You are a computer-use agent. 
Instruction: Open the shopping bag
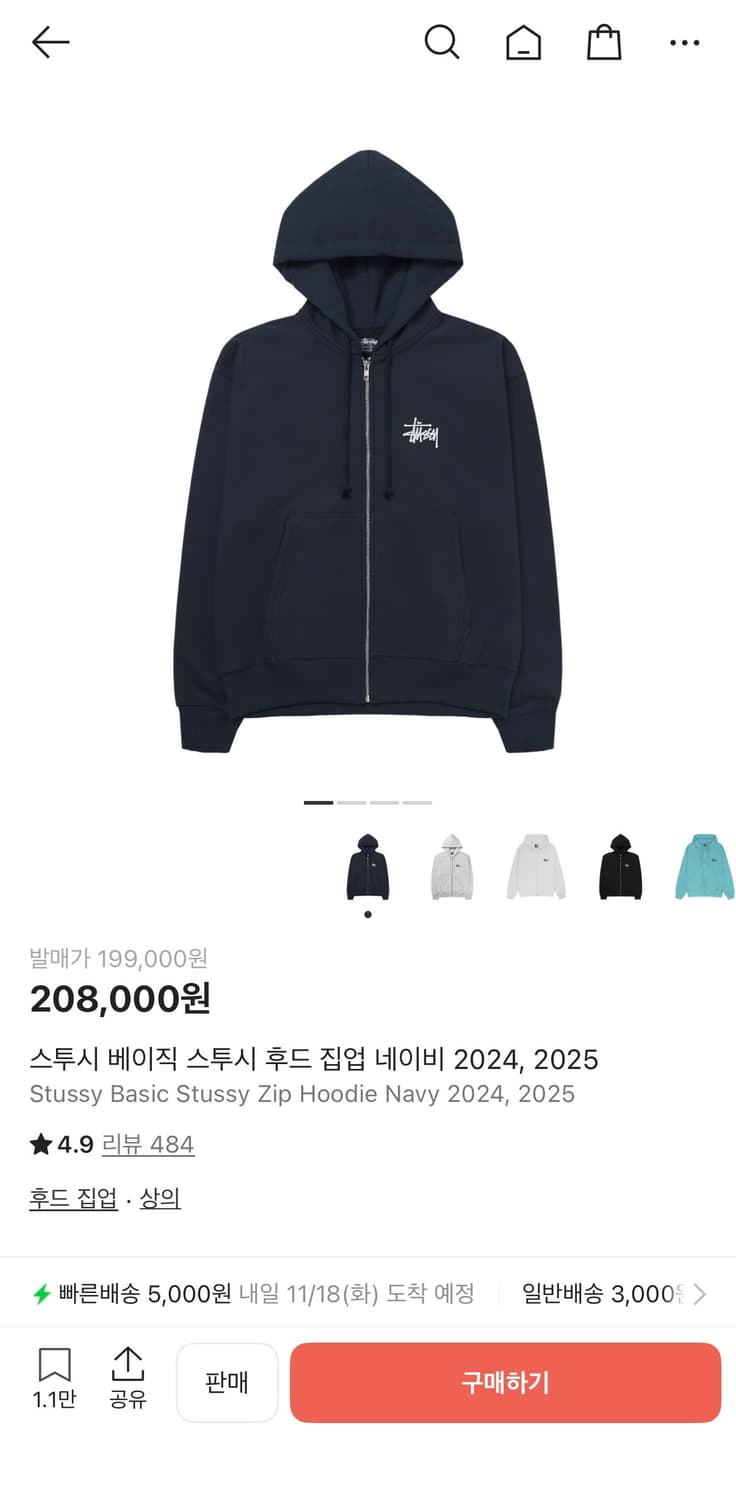603,42
